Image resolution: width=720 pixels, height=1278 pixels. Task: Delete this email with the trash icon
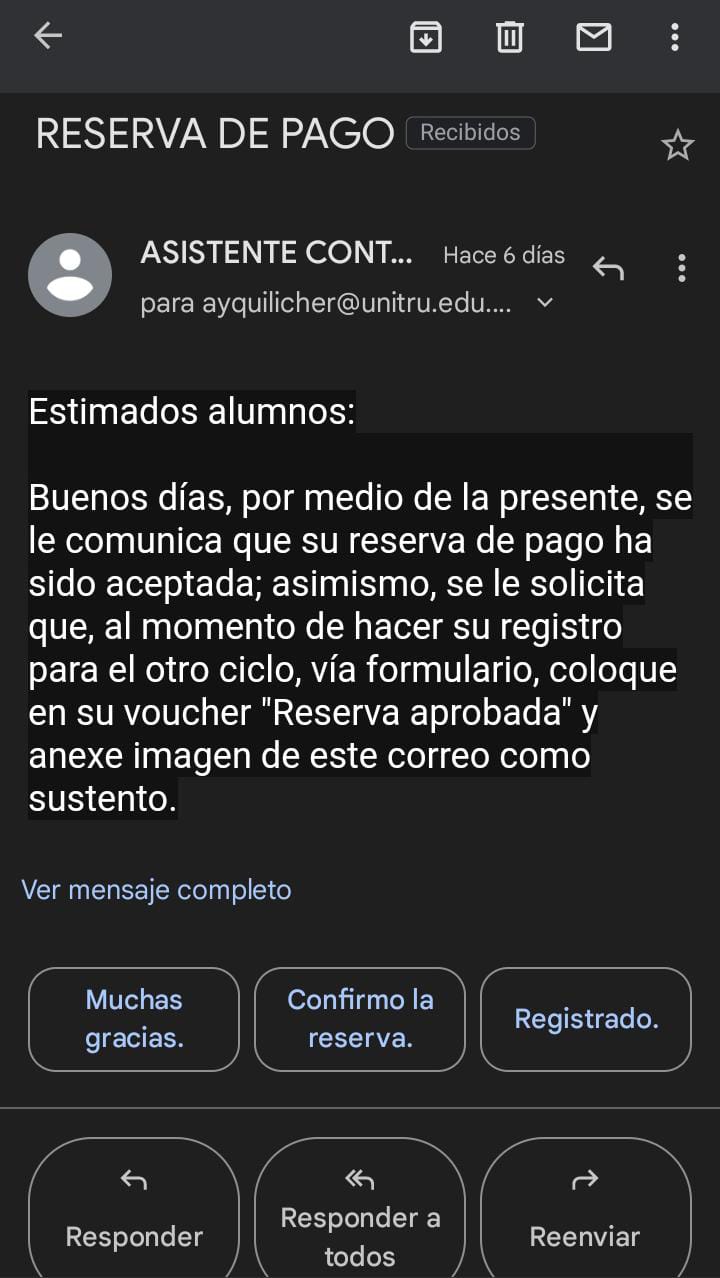point(510,37)
